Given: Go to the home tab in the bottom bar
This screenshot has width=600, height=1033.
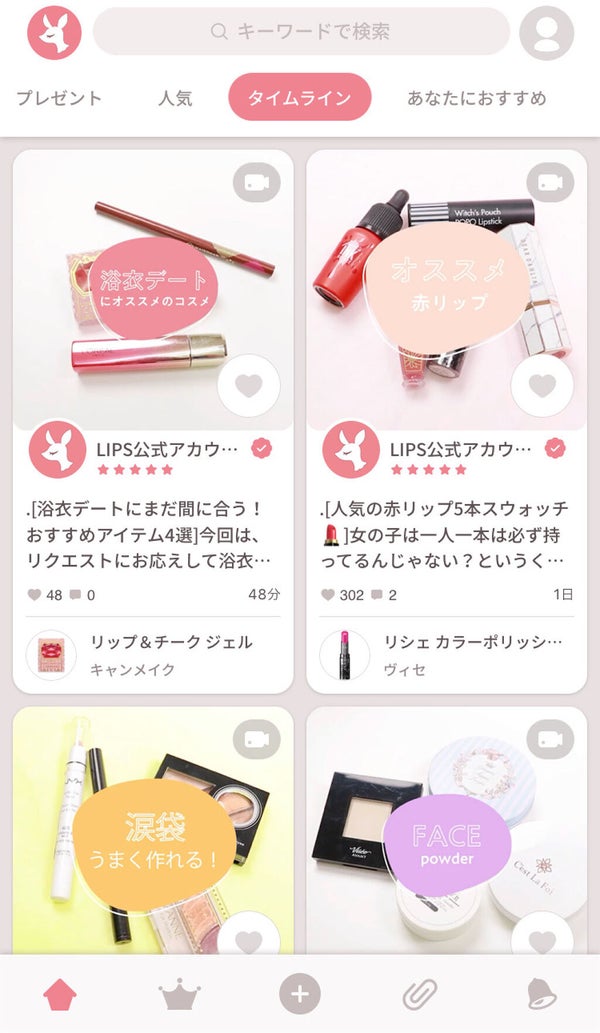Looking at the screenshot, I should [61, 994].
